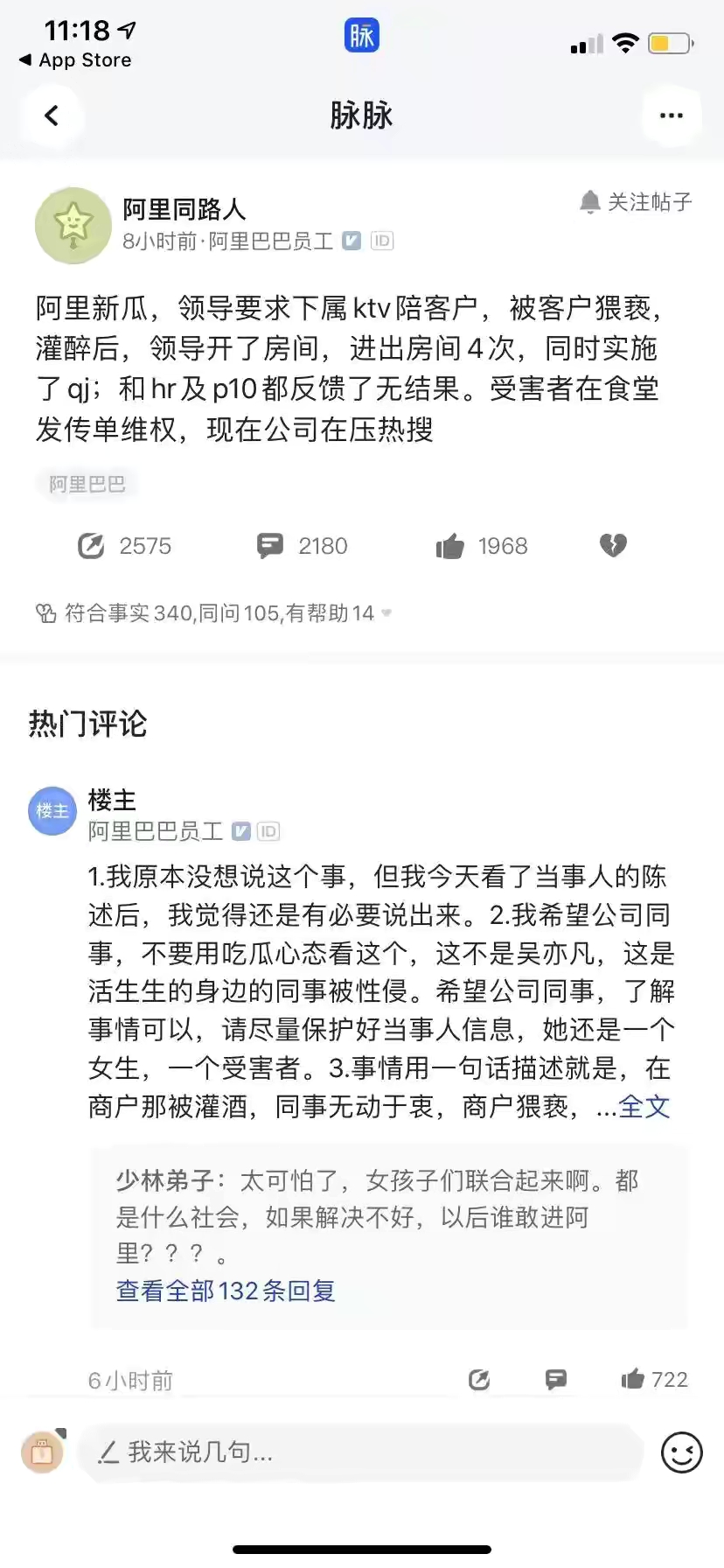Viewport: 724px width, 1568px height.
Task: Tap the share arrow icon showing 2575
Action: (94, 545)
